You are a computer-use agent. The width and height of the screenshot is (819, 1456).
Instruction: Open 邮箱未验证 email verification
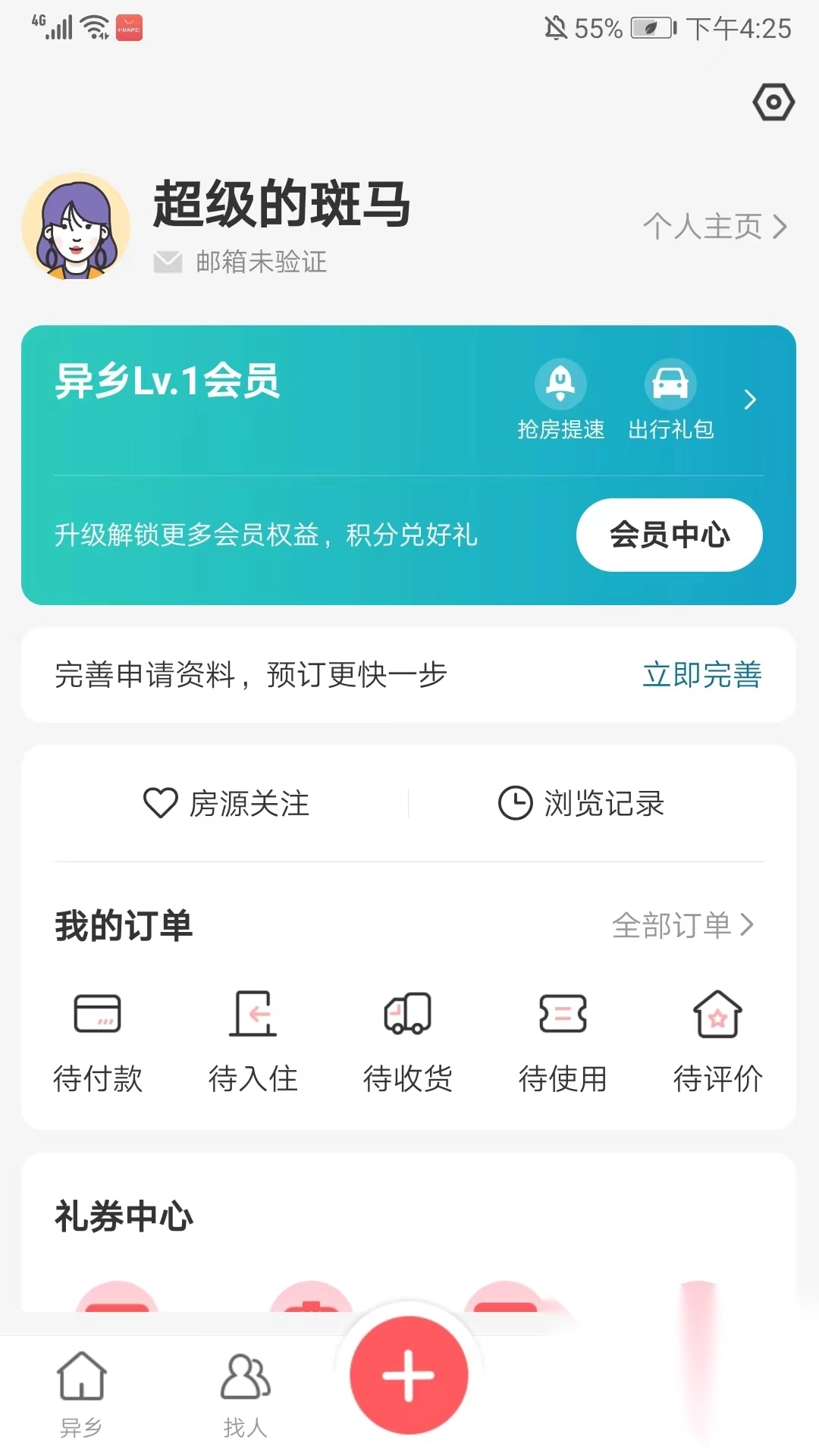pyautogui.click(x=241, y=262)
